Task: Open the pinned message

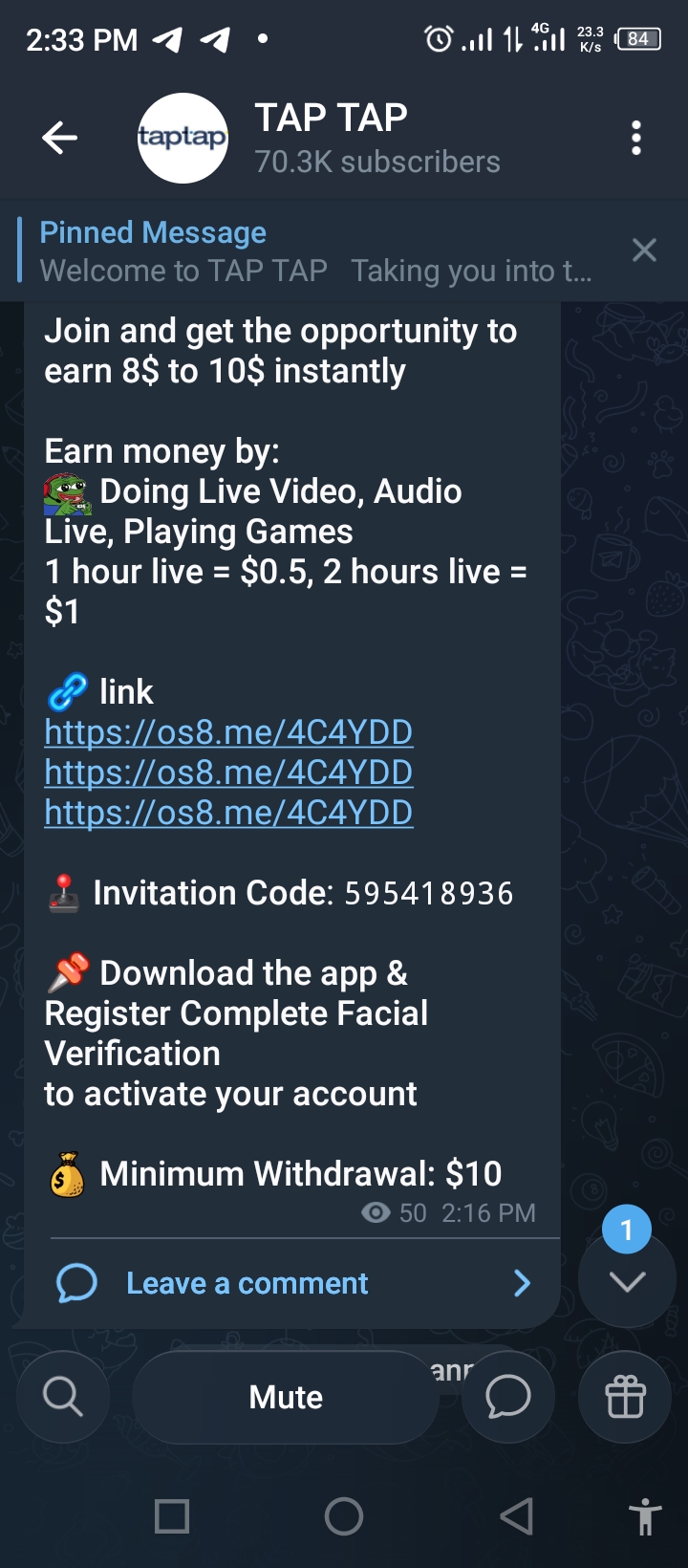Action: click(315, 251)
